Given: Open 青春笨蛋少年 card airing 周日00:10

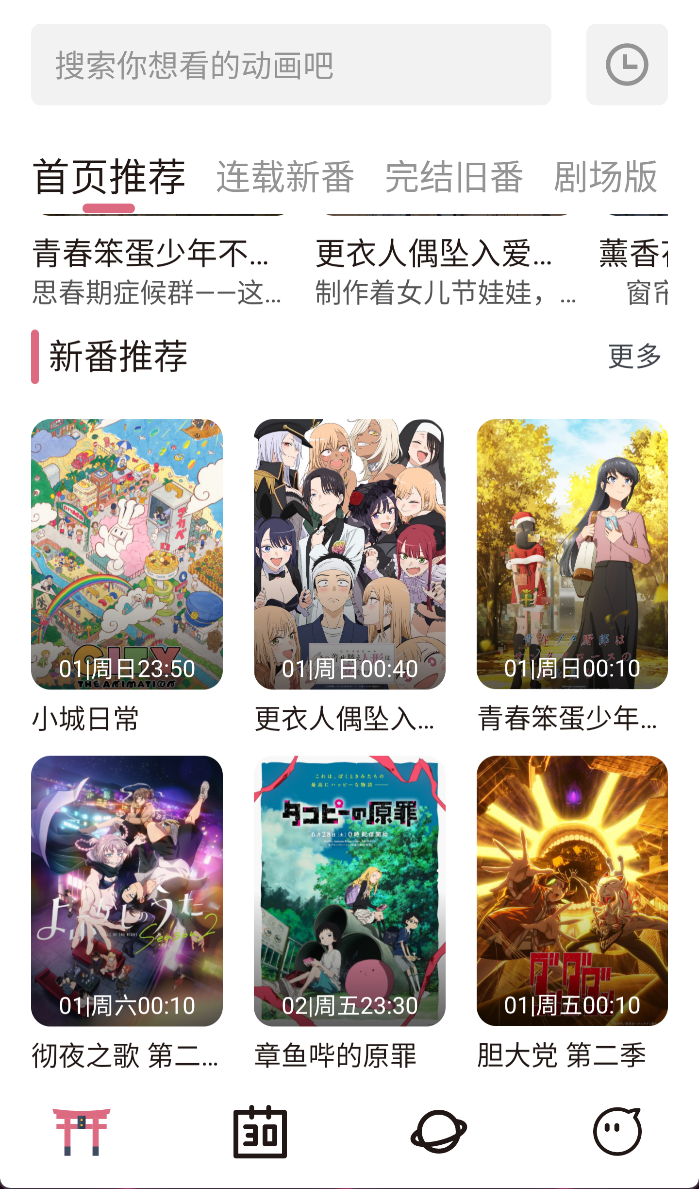Looking at the screenshot, I should [572, 554].
